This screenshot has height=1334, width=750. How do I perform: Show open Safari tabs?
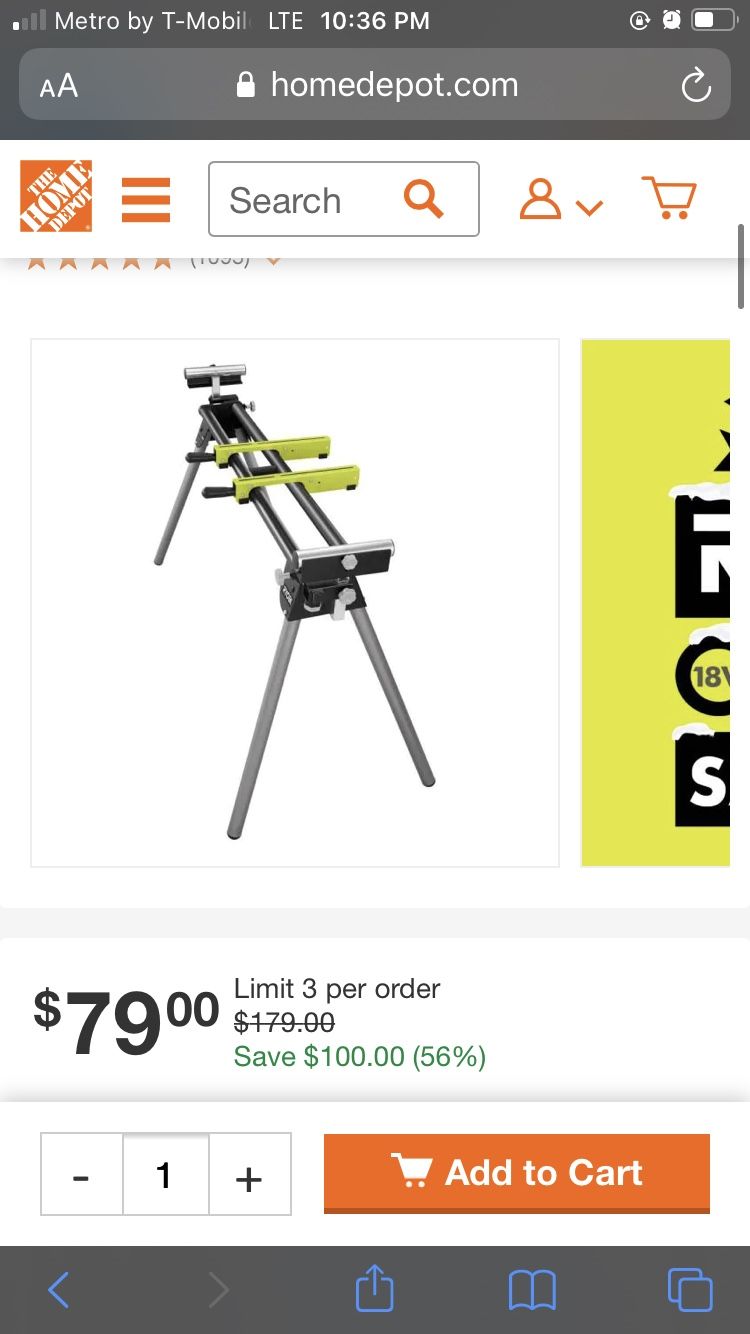pyautogui.click(x=690, y=1290)
